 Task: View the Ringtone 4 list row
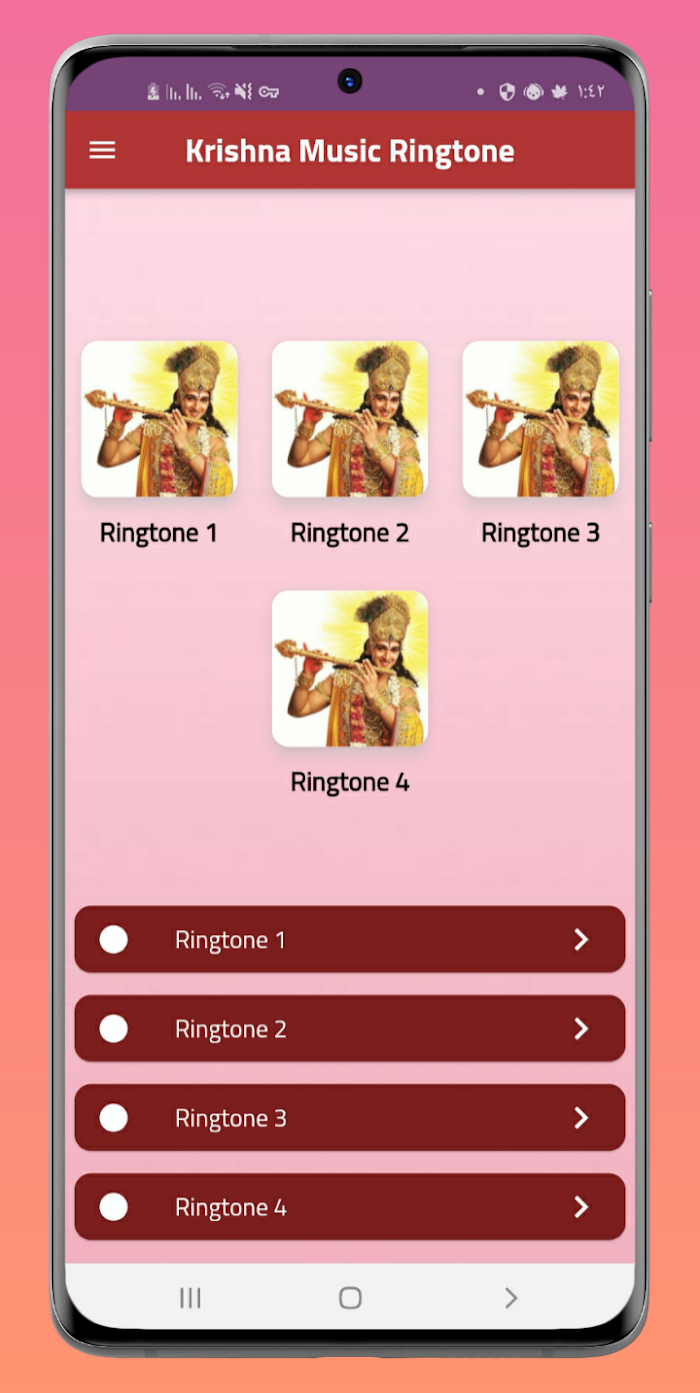pos(350,1206)
